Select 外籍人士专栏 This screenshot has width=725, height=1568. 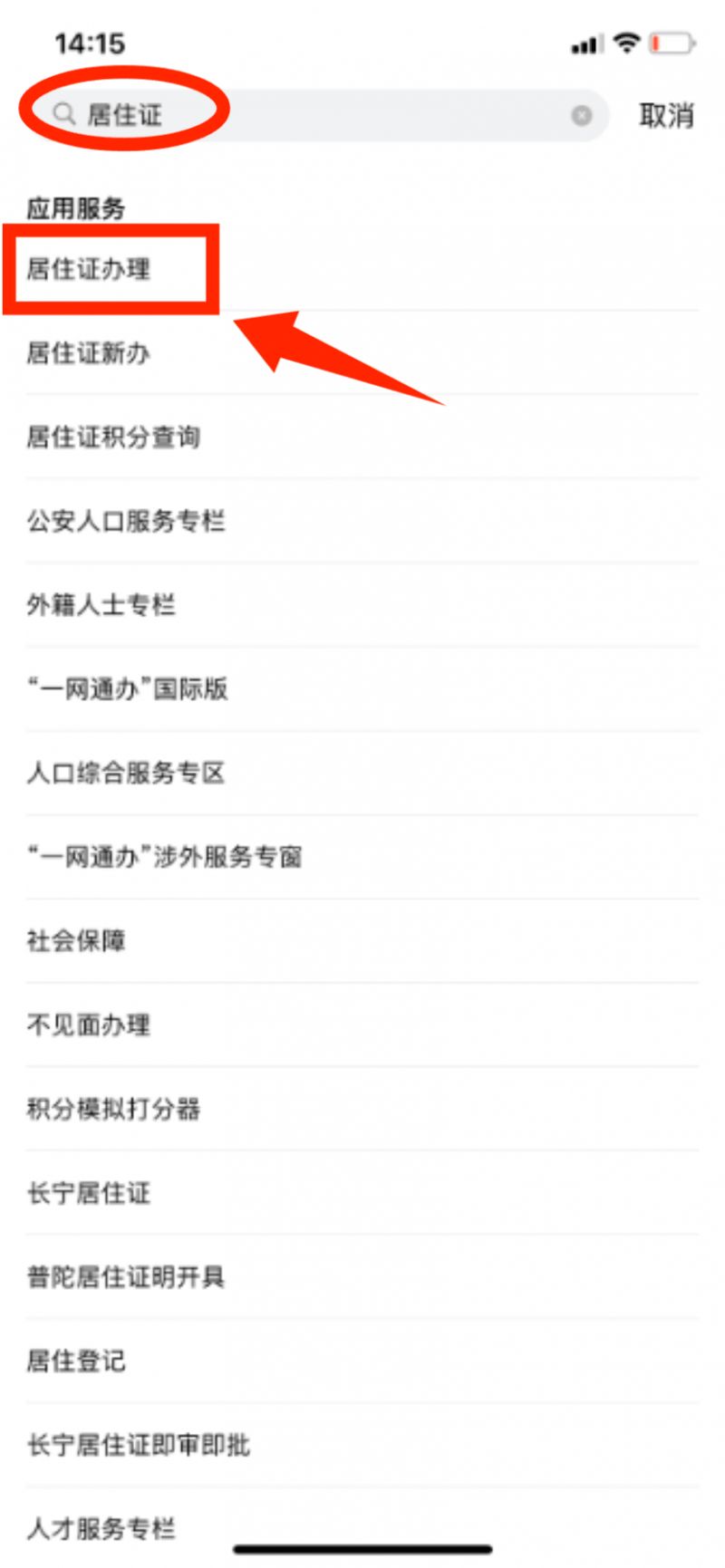(101, 604)
